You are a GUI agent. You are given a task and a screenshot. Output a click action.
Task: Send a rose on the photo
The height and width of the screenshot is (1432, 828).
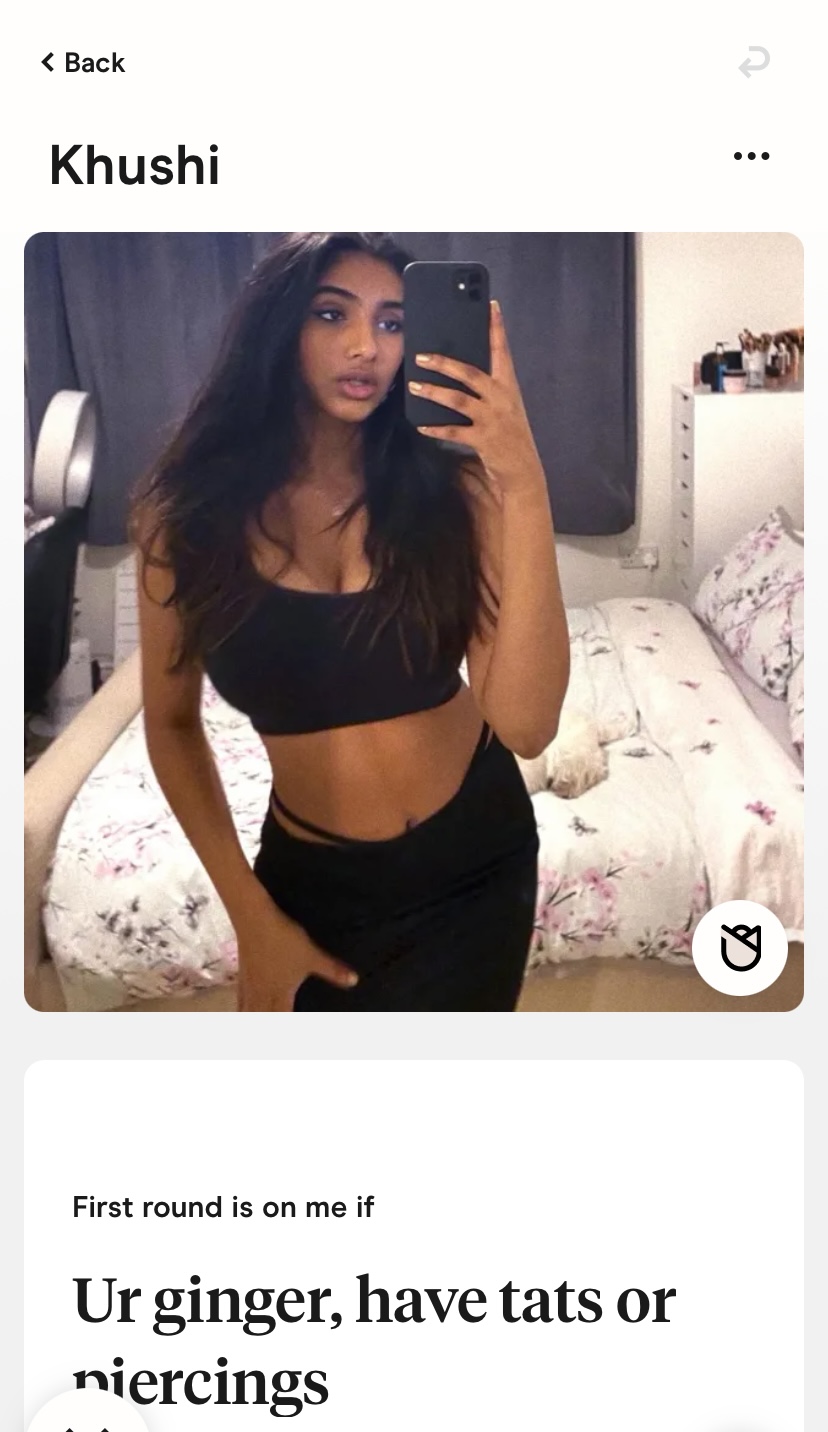point(740,947)
